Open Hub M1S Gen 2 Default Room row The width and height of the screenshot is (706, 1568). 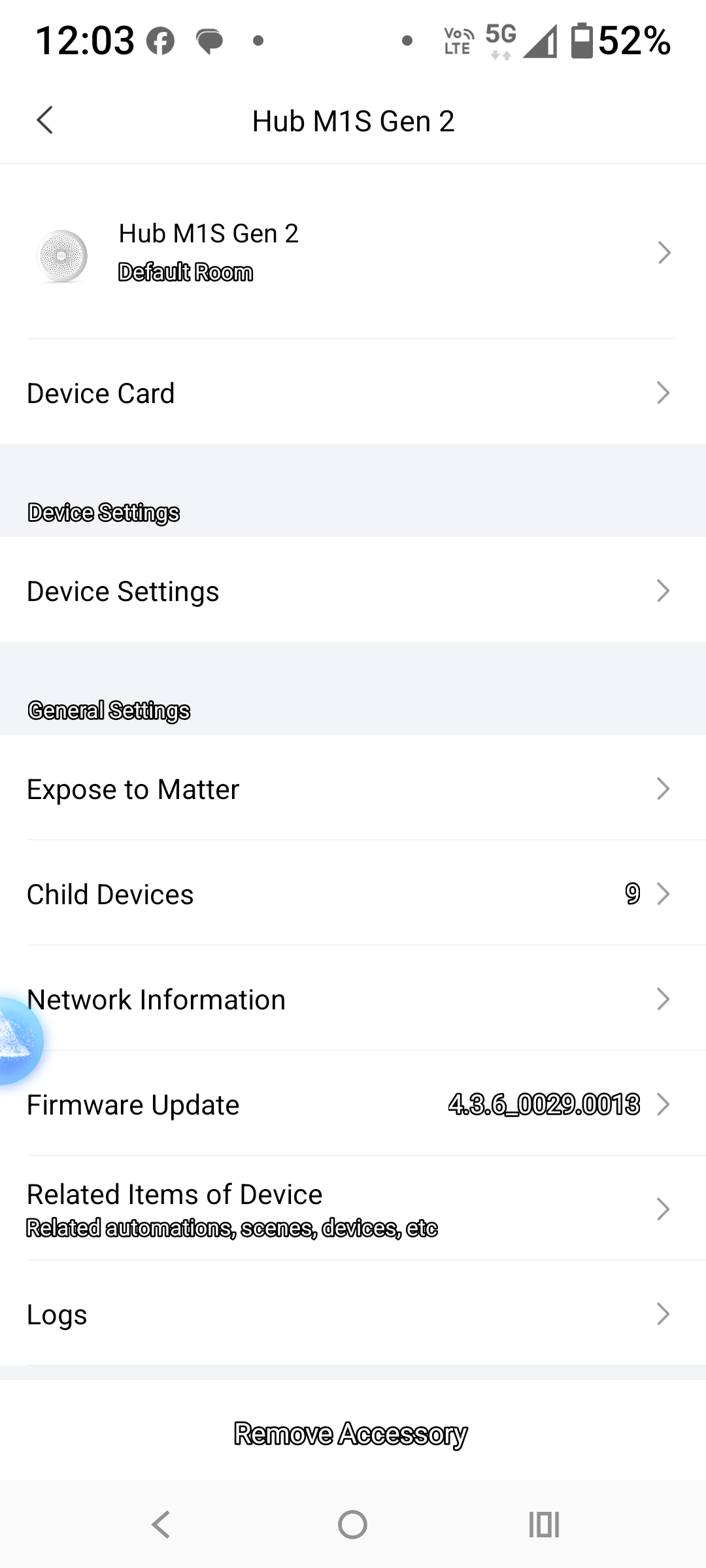[x=353, y=253]
